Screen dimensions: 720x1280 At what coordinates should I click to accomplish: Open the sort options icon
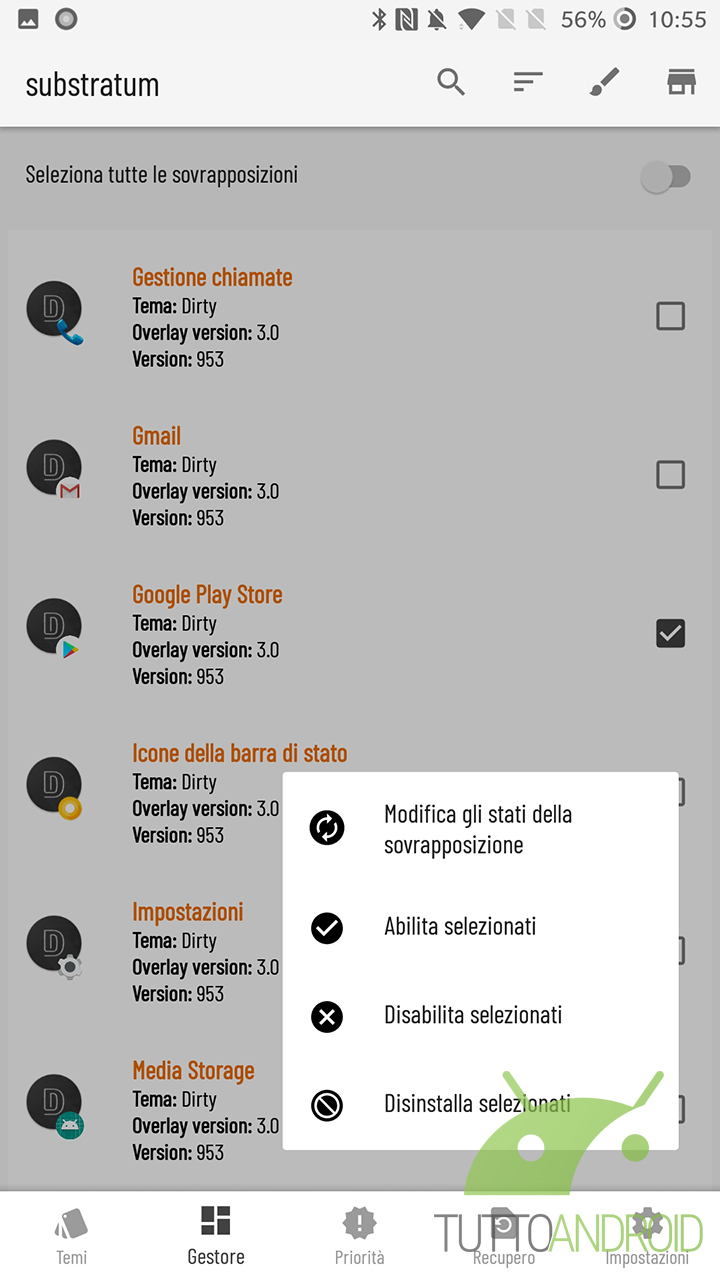pos(528,82)
